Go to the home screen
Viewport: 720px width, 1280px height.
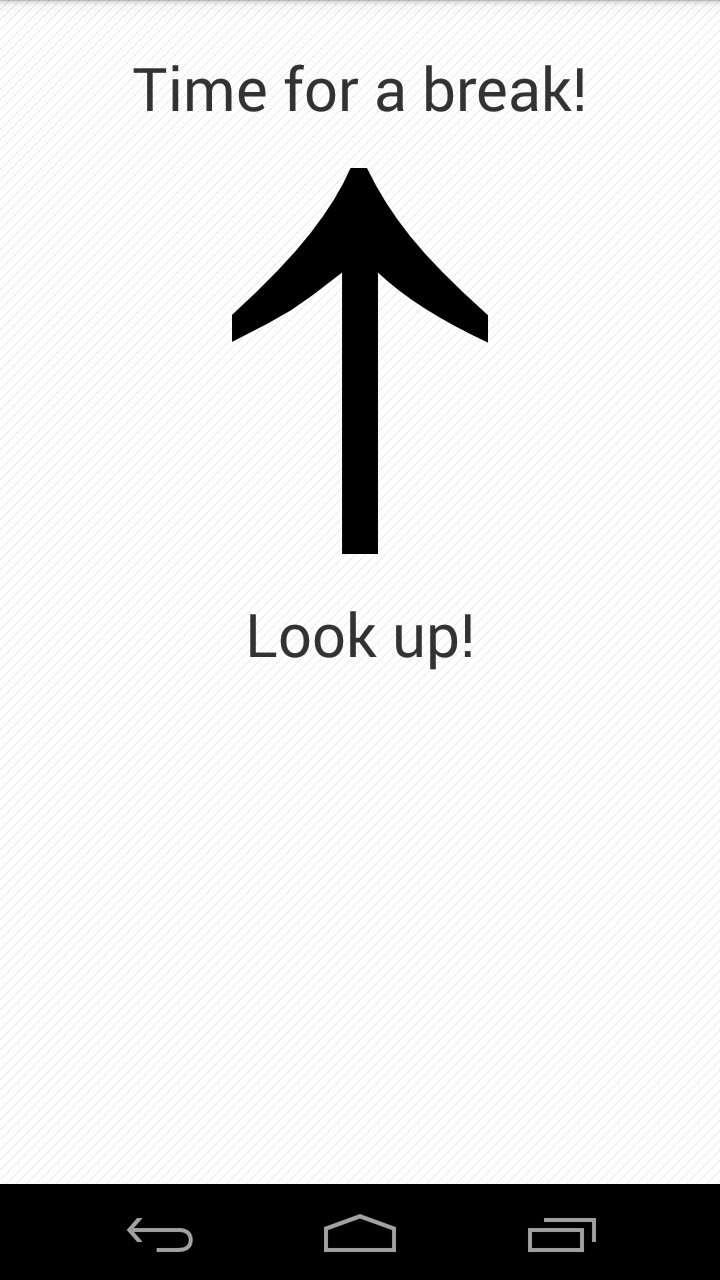tap(360, 1234)
